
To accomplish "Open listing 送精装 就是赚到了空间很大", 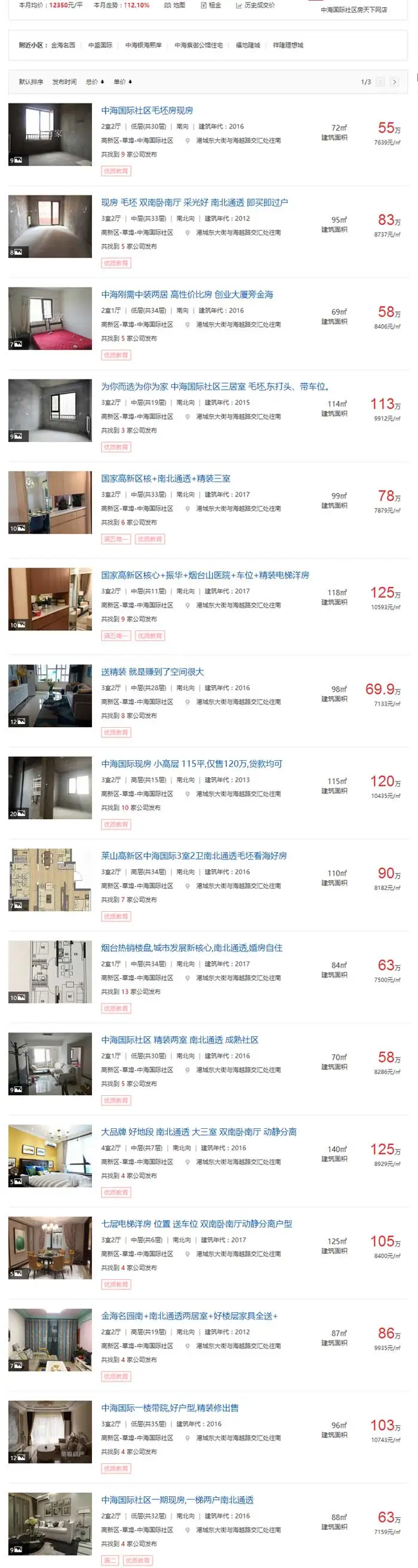I will point(152,672).
